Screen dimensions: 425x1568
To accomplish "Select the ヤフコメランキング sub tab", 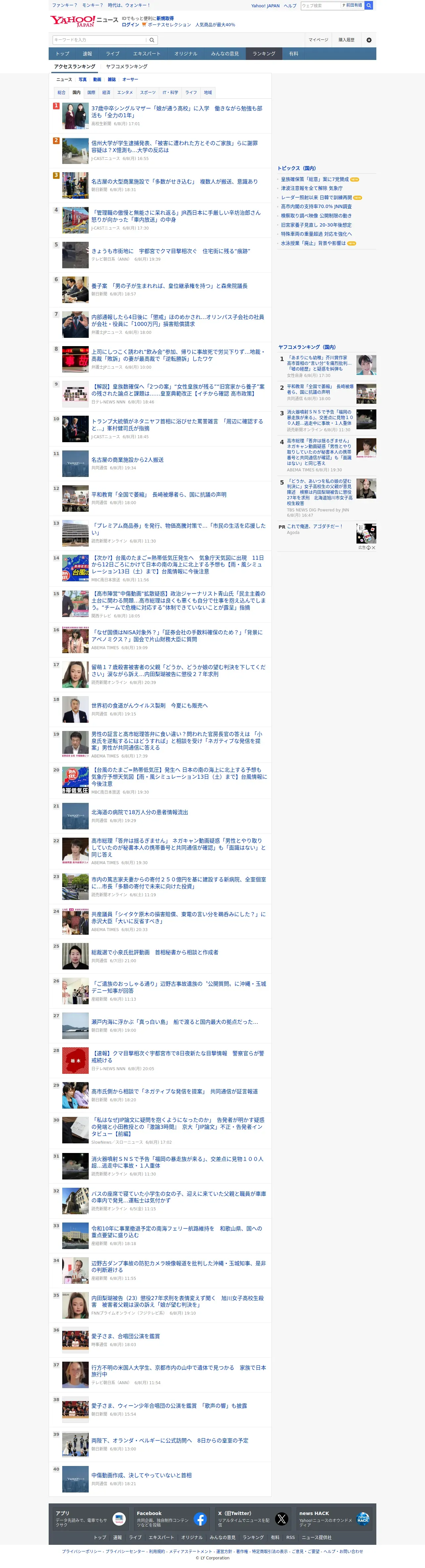I will point(126,66).
